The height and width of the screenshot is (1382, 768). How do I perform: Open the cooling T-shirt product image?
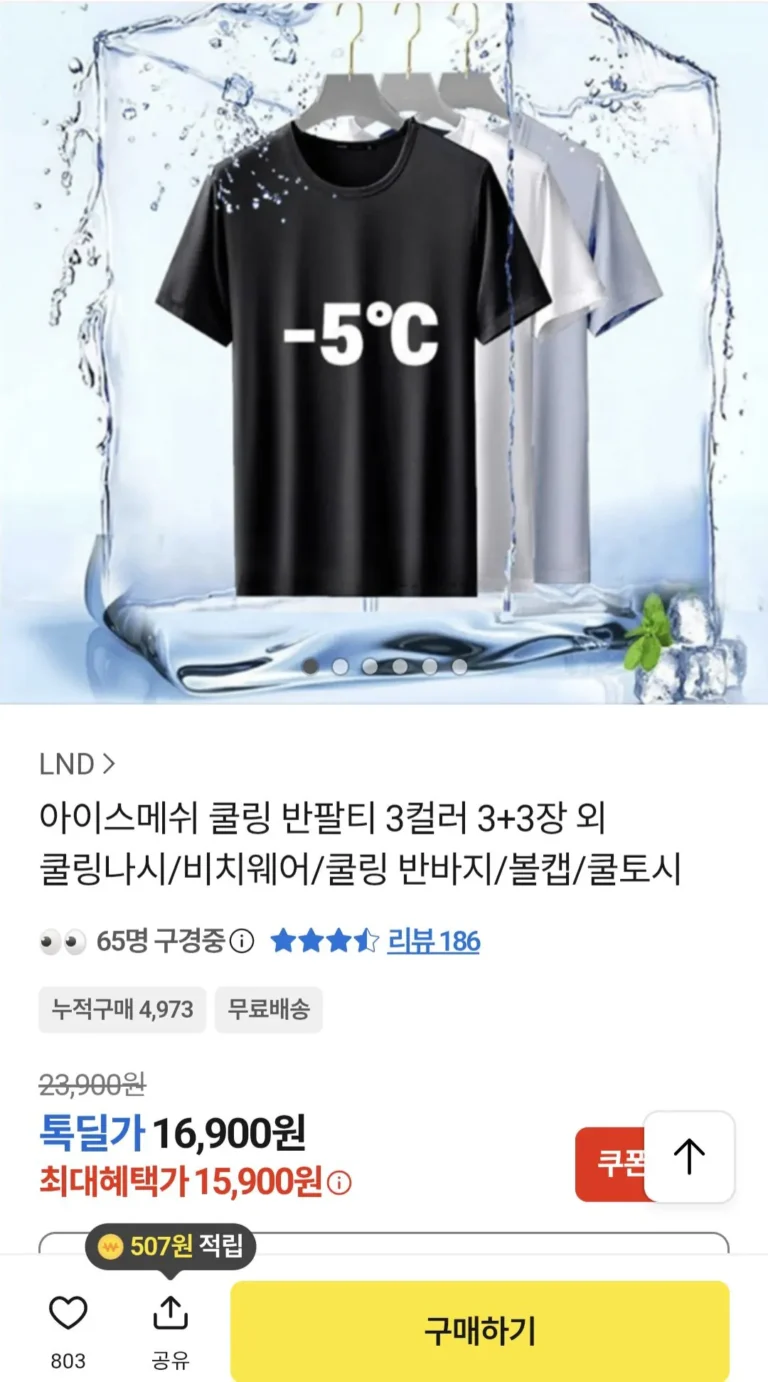click(x=384, y=350)
